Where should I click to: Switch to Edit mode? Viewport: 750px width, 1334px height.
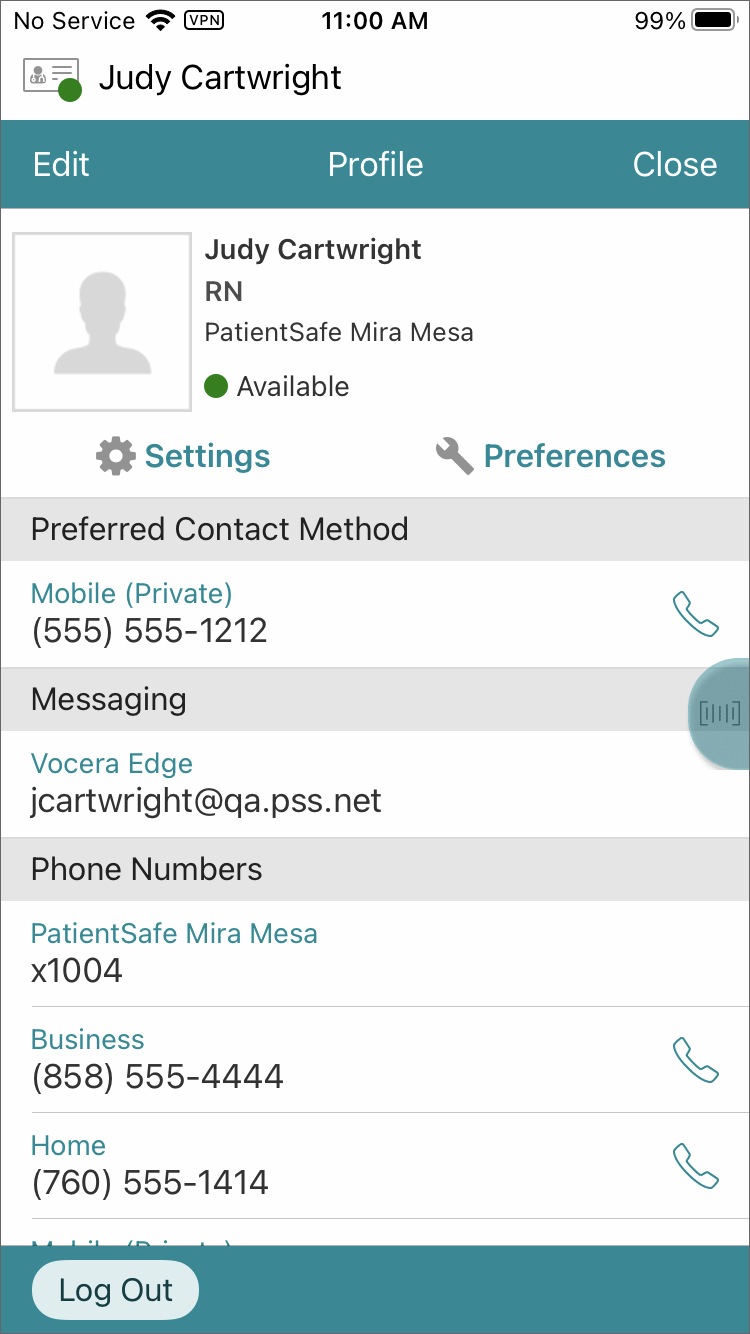[60, 164]
